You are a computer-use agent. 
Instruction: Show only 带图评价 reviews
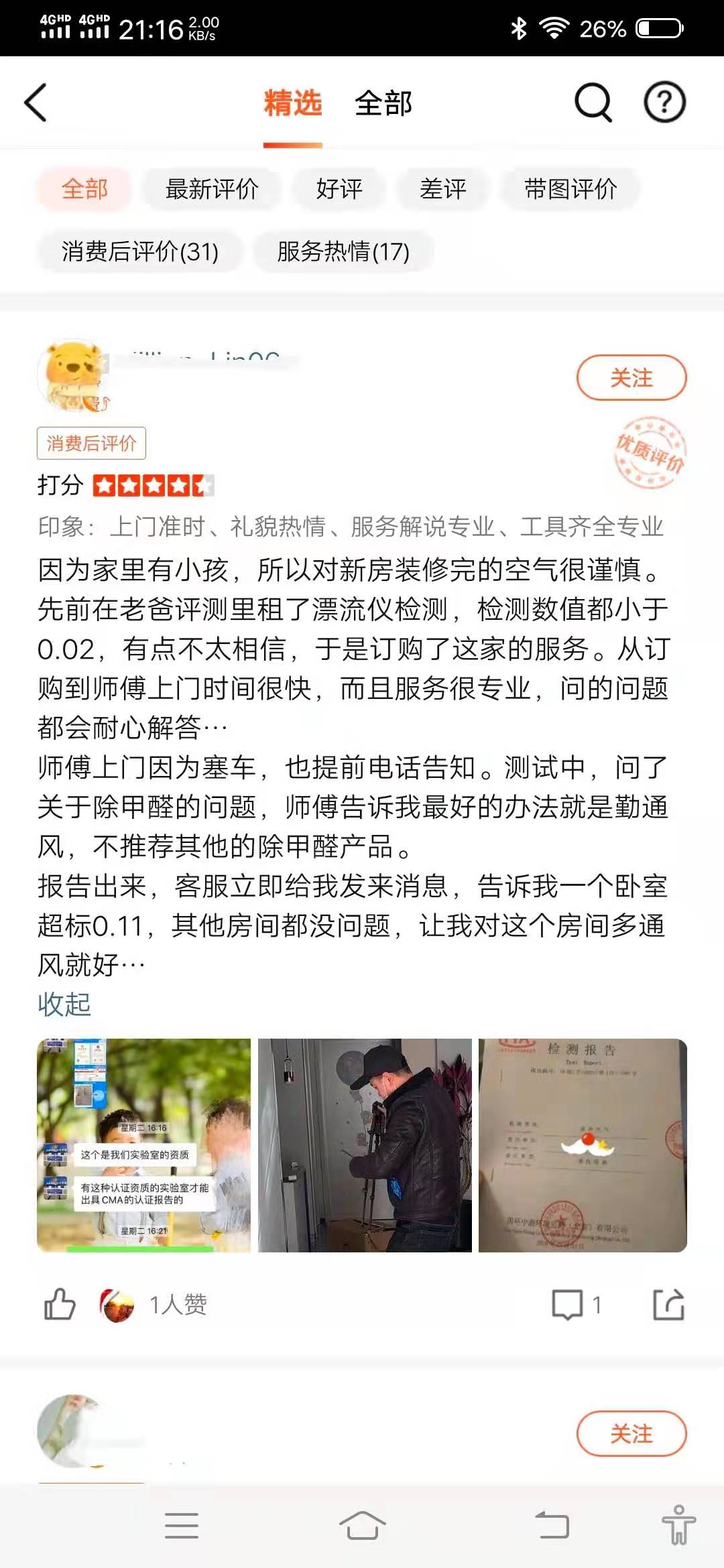pyautogui.click(x=570, y=189)
